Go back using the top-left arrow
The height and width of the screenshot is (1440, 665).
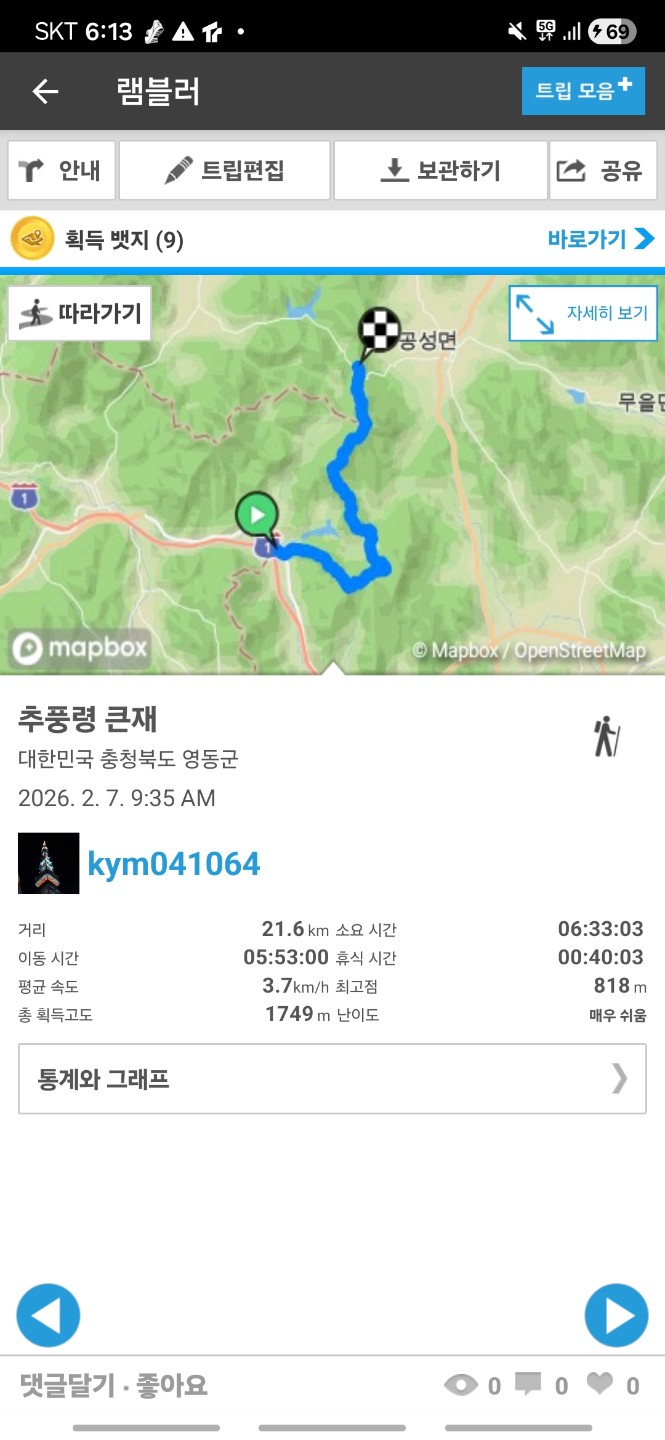click(46, 92)
